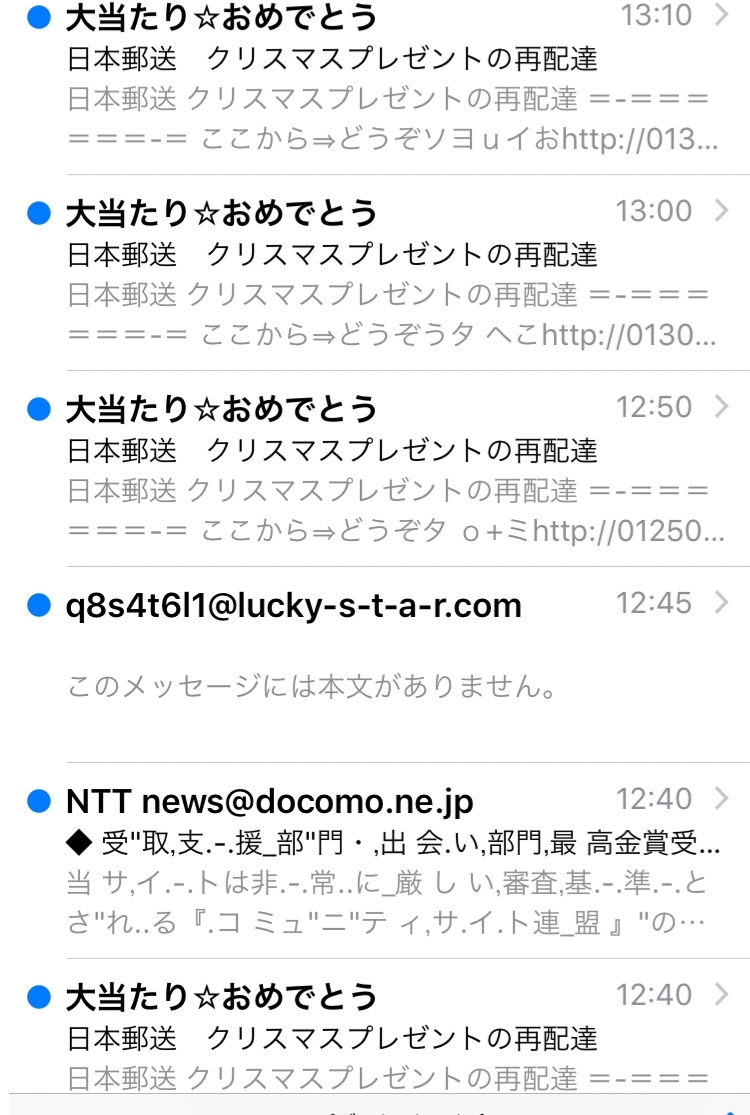Open the 13:00 大当たり☆おめでとう email
The image size is (750, 1115).
click(x=390, y=272)
